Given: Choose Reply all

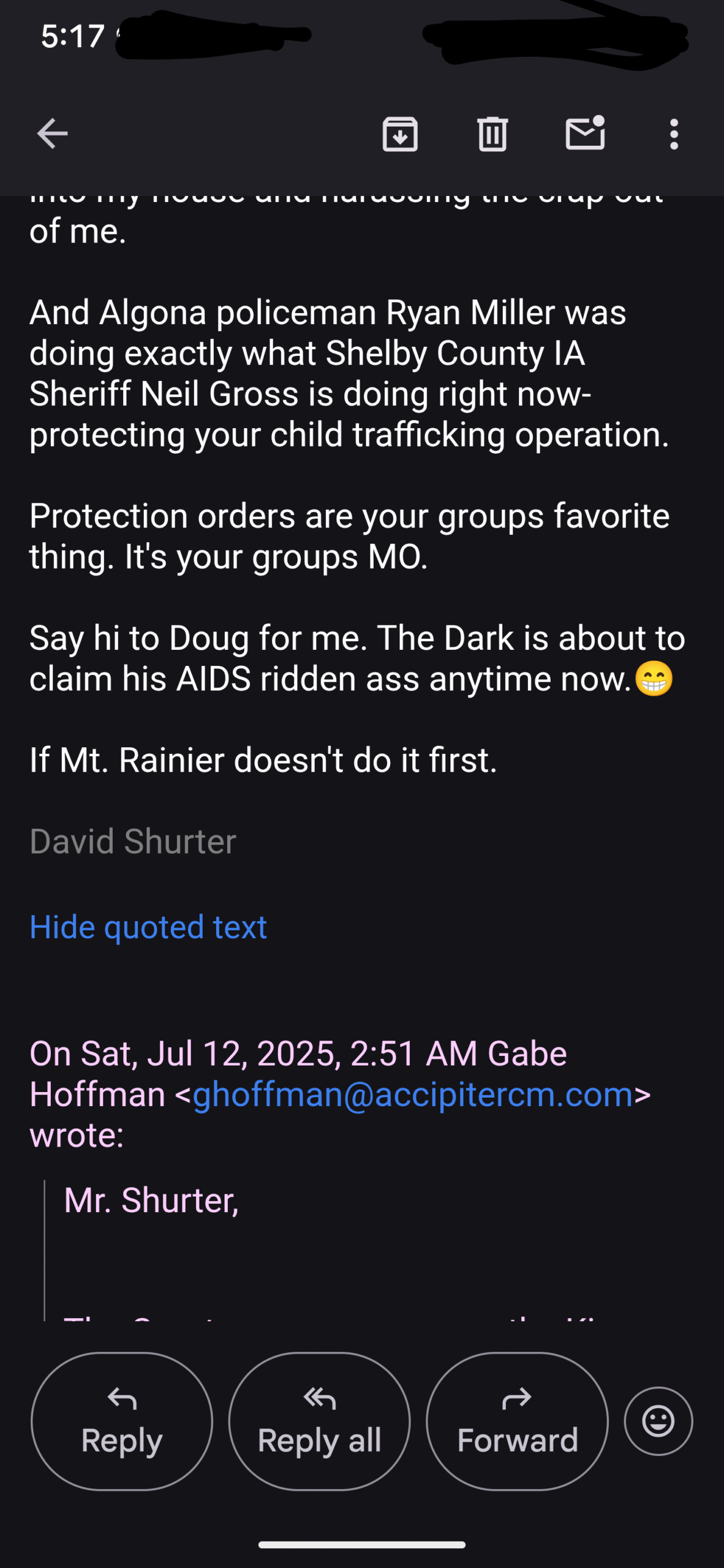Looking at the screenshot, I should tap(319, 1421).
